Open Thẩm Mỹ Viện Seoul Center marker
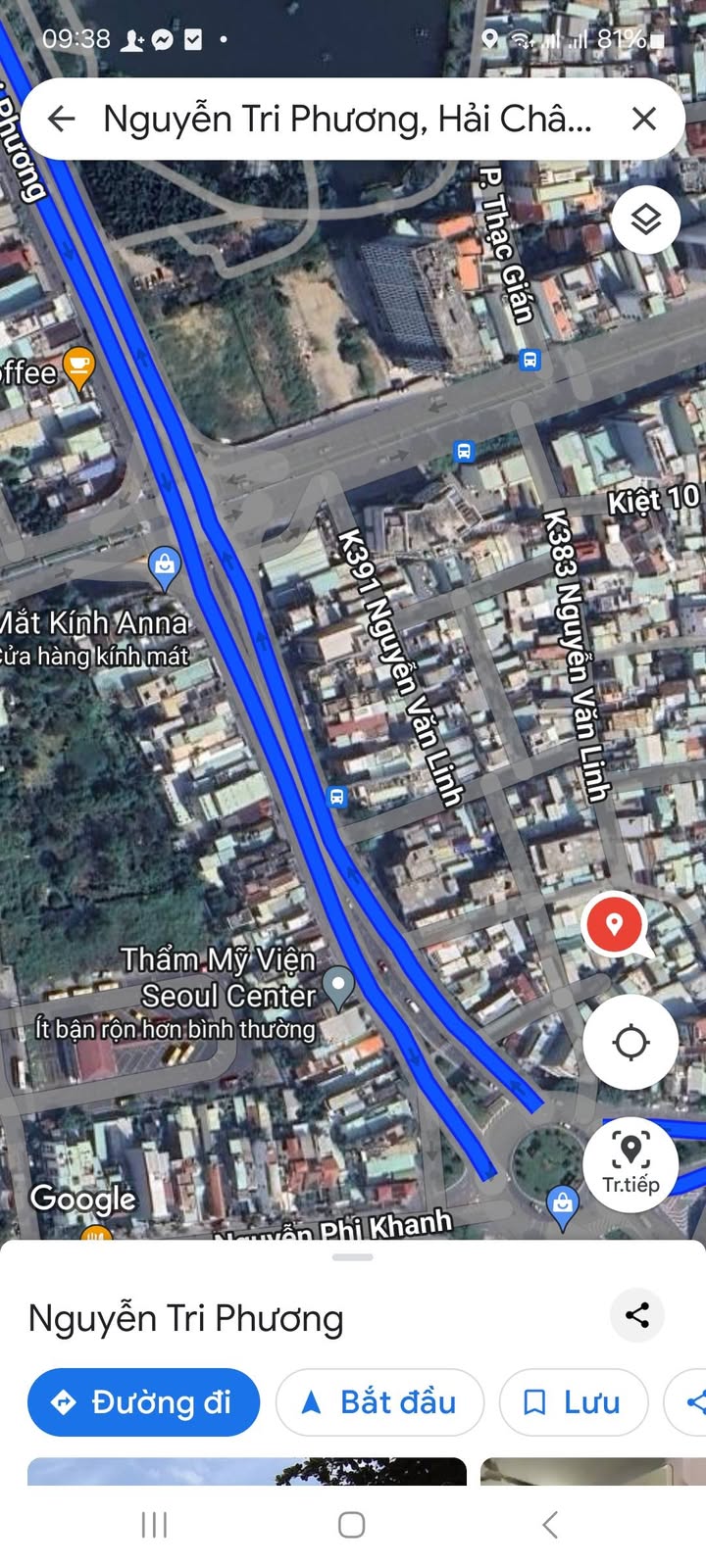Image resolution: width=706 pixels, height=1568 pixels. (x=338, y=985)
